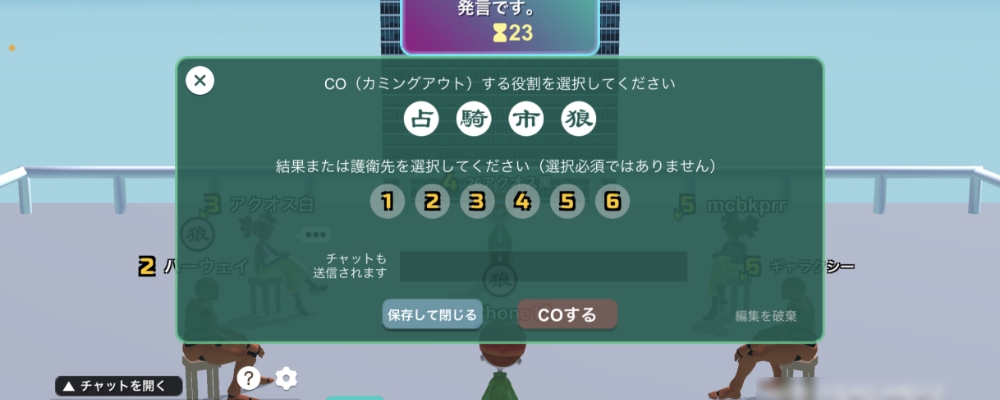Tap the chat message text field
The image size is (1000, 400).
point(543,266)
